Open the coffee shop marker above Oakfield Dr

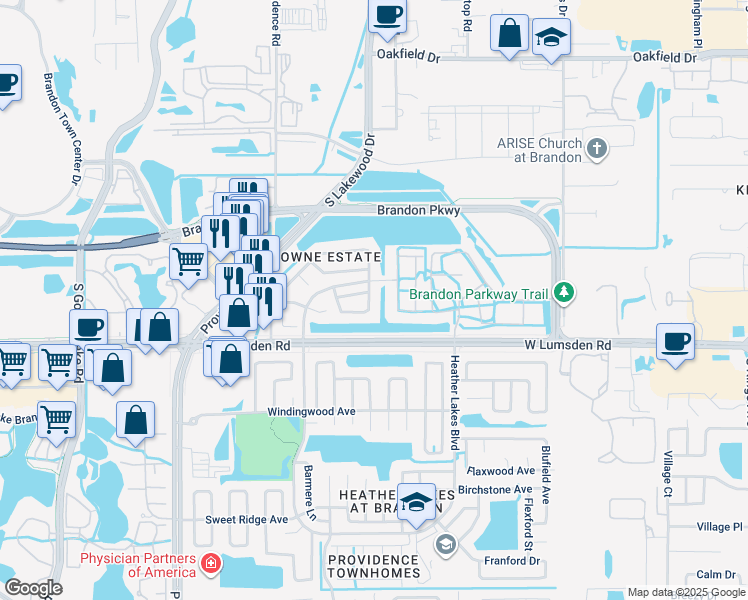[387, 18]
